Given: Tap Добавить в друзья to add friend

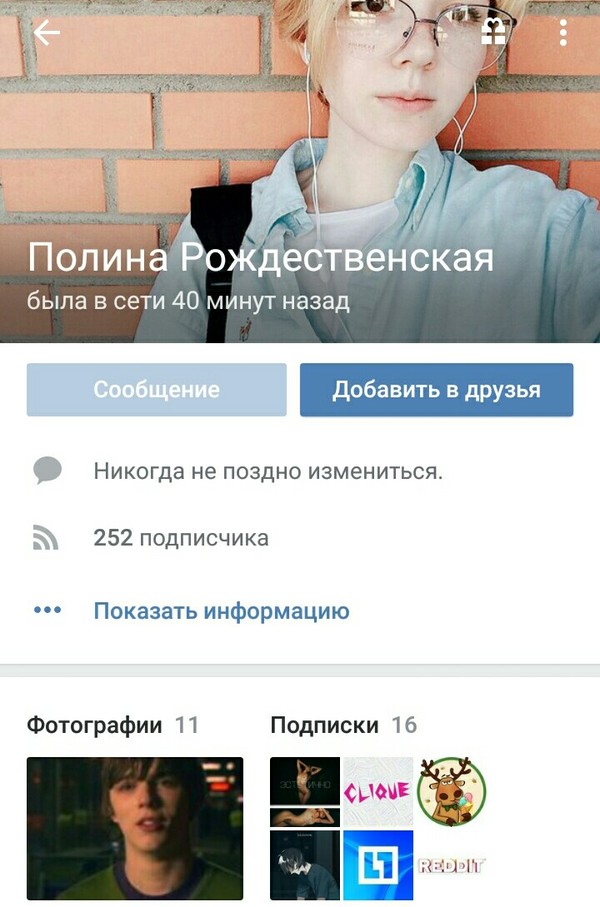Looking at the screenshot, I should [x=436, y=389].
